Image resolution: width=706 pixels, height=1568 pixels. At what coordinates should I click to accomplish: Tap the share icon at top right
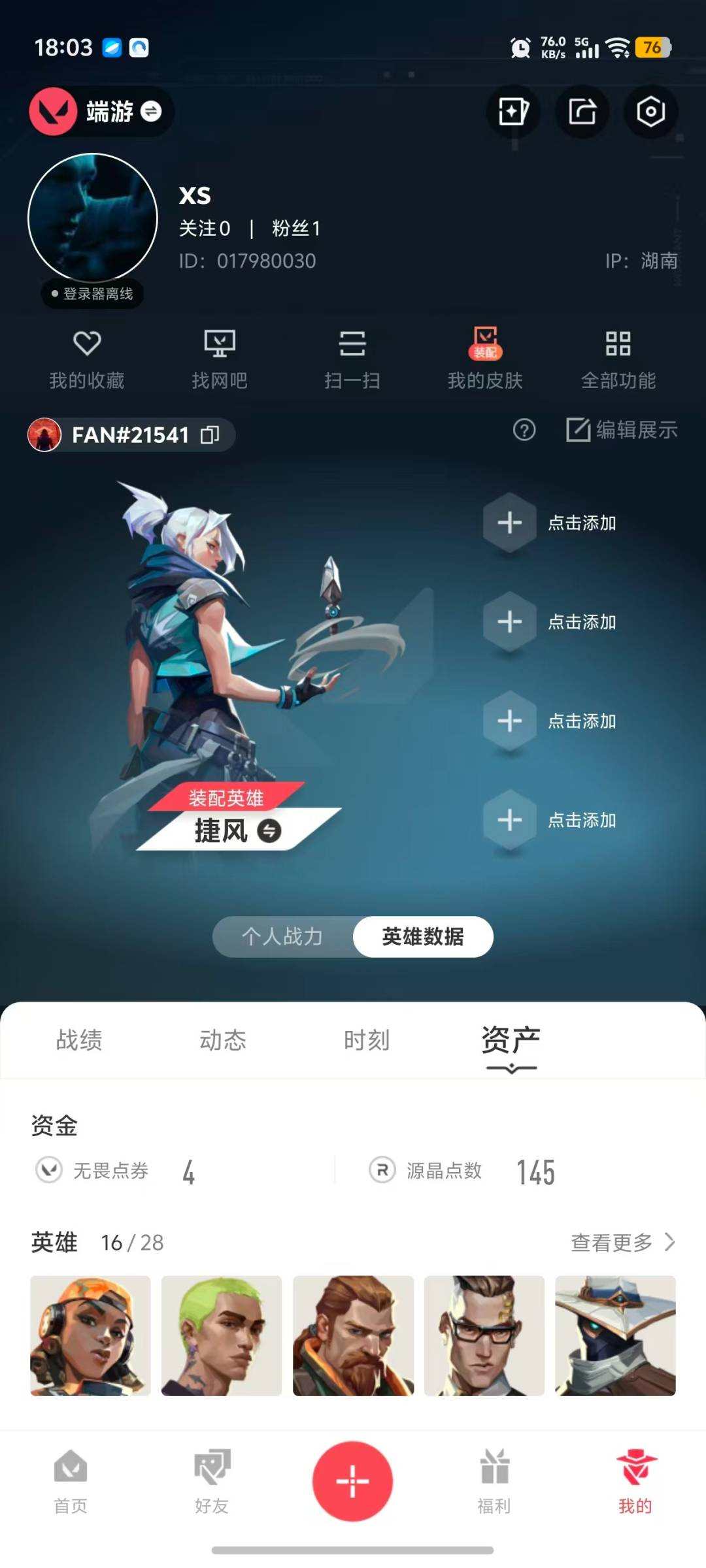click(x=582, y=112)
